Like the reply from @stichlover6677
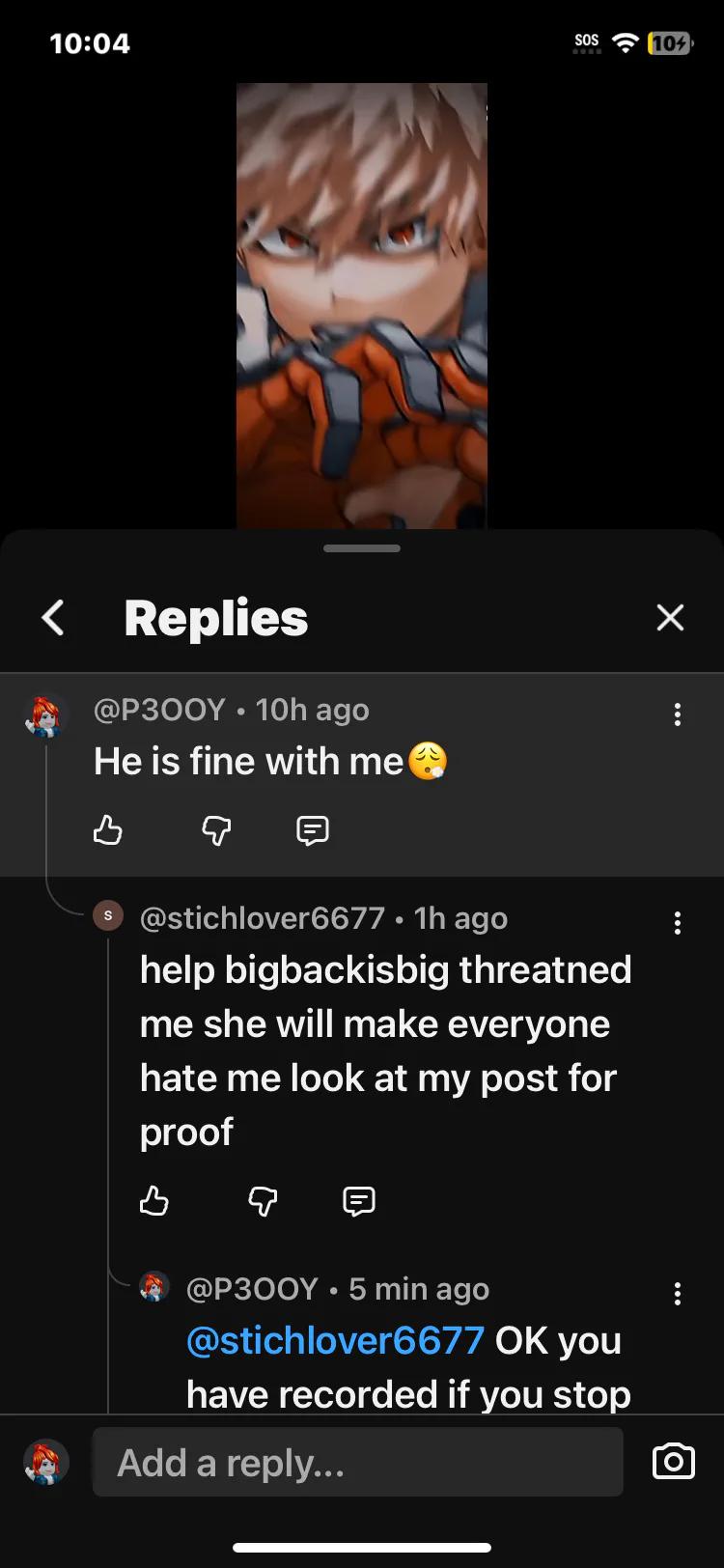724x1568 pixels. click(154, 1201)
